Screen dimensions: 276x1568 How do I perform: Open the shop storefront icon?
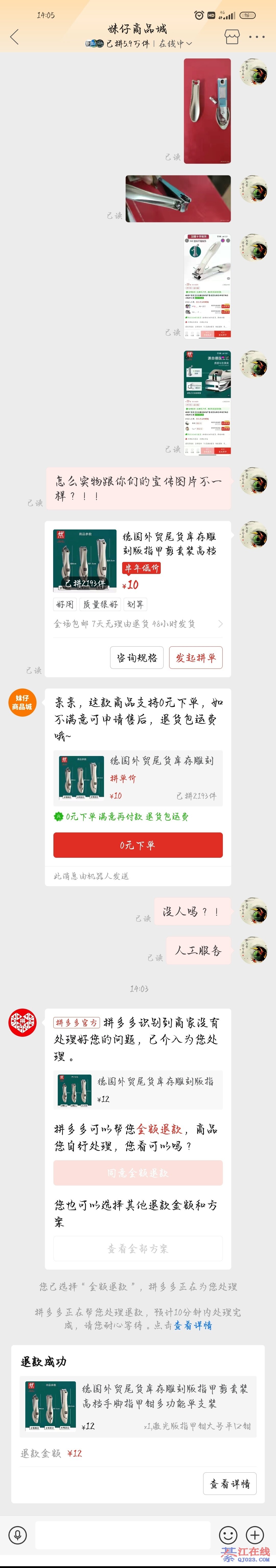(232, 37)
